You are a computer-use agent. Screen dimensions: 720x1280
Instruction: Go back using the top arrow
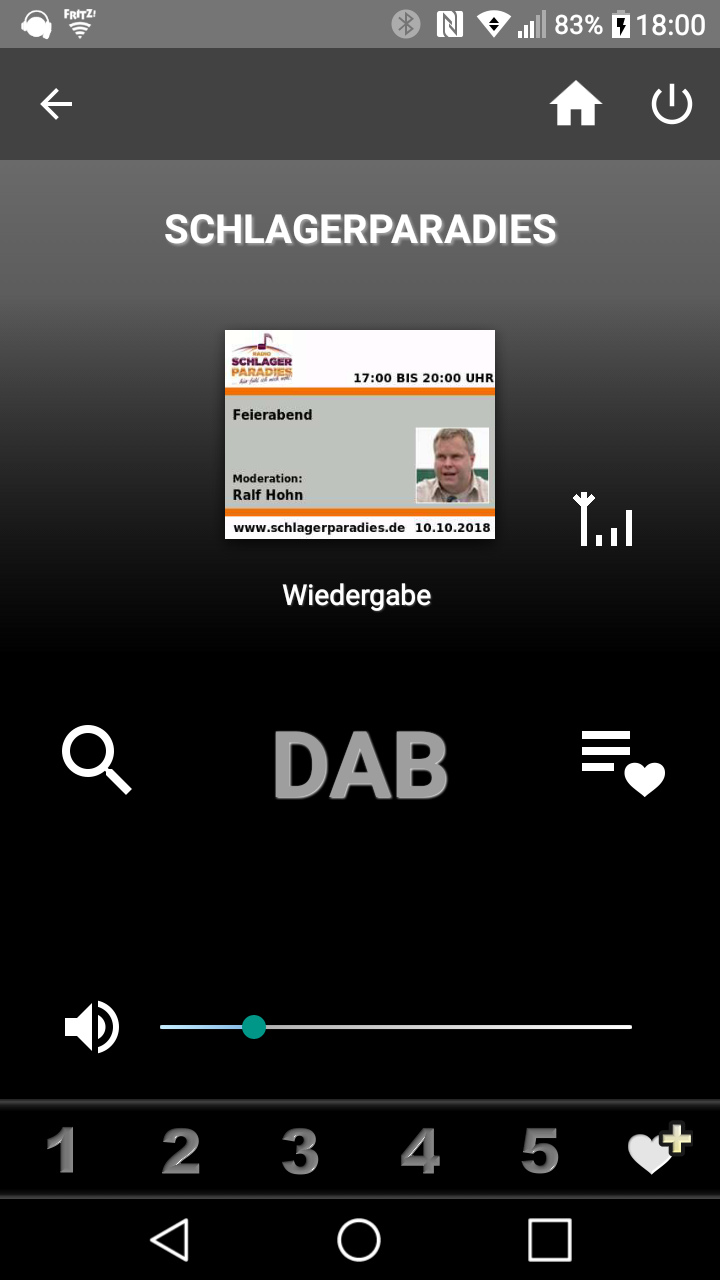56,104
